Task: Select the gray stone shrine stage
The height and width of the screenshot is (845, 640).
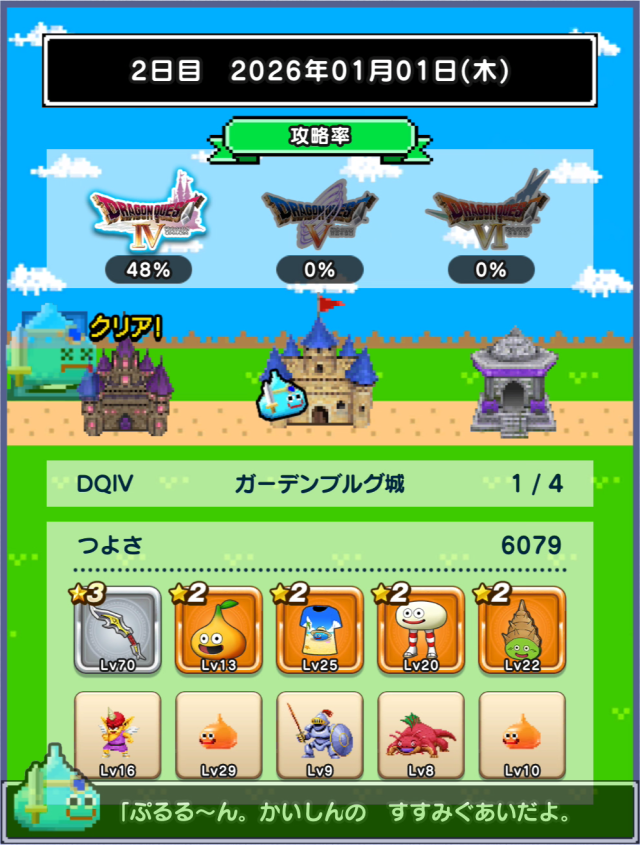Action: [x=513, y=384]
